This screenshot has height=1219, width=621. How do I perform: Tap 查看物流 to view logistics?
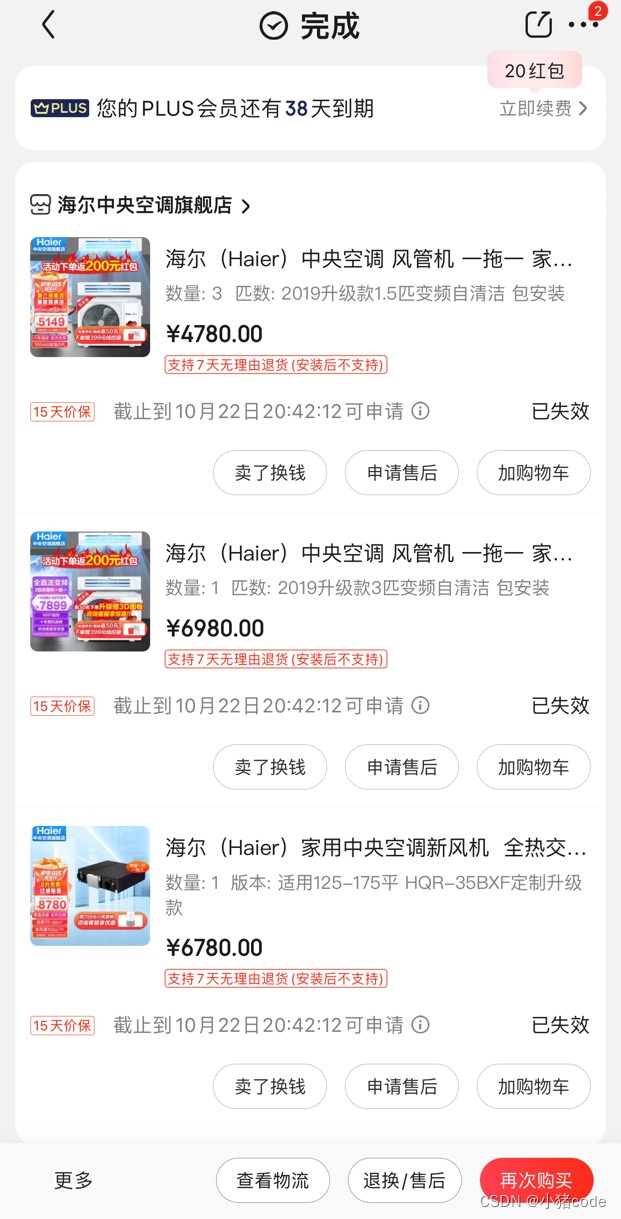273,1180
